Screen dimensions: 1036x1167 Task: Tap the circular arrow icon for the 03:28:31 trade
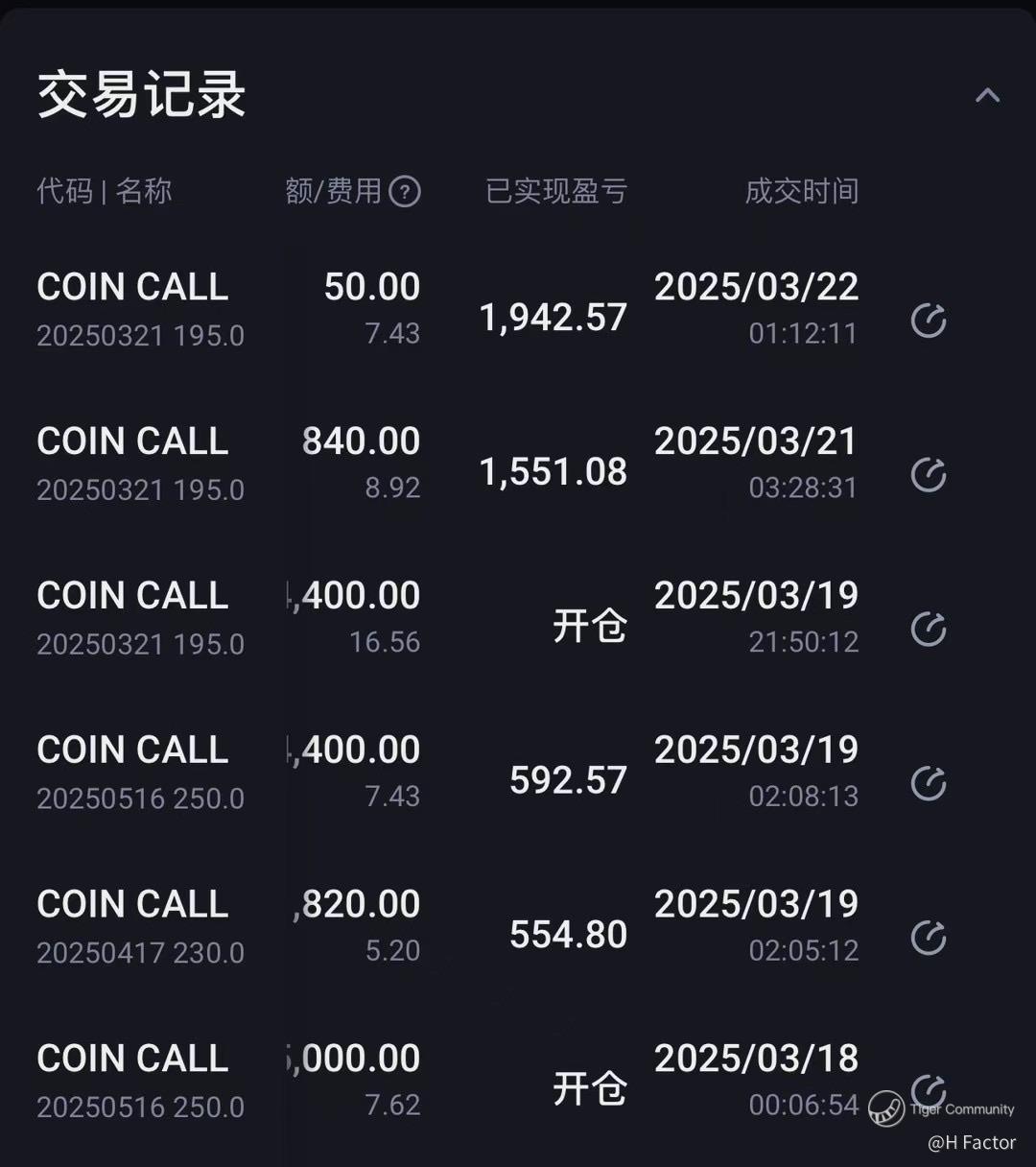pyautogui.click(x=928, y=475)
